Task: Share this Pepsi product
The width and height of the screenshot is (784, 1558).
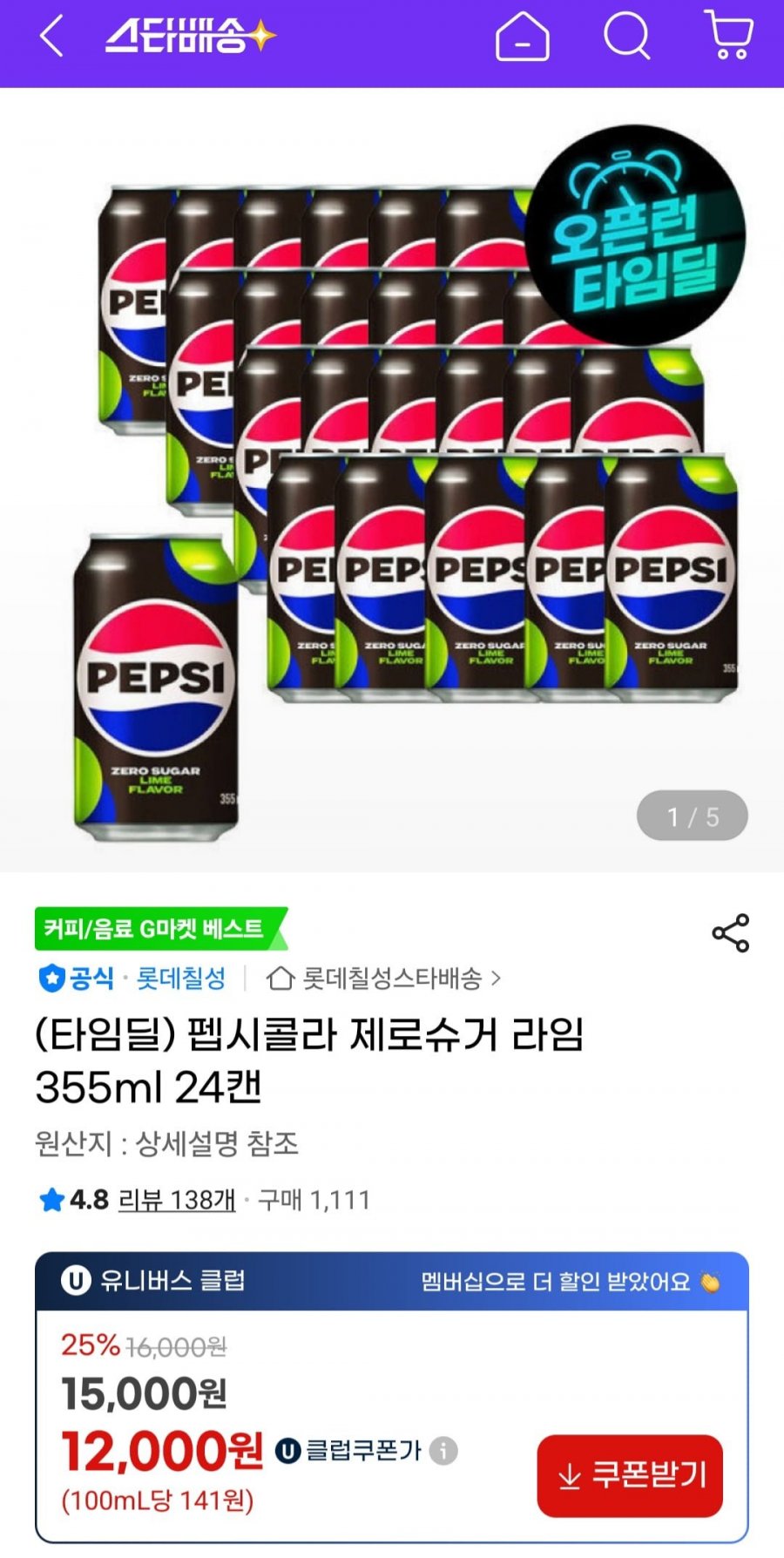Action: pos(730,933)
